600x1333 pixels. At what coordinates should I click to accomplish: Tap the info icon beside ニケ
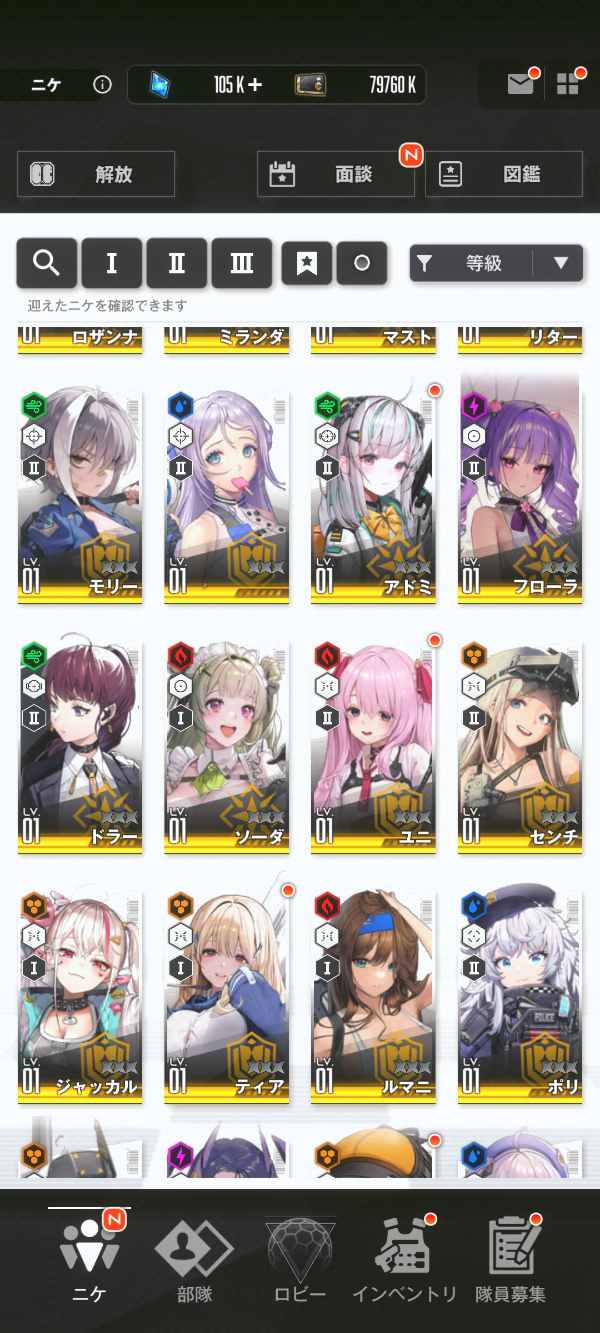(x=102, y=85)
